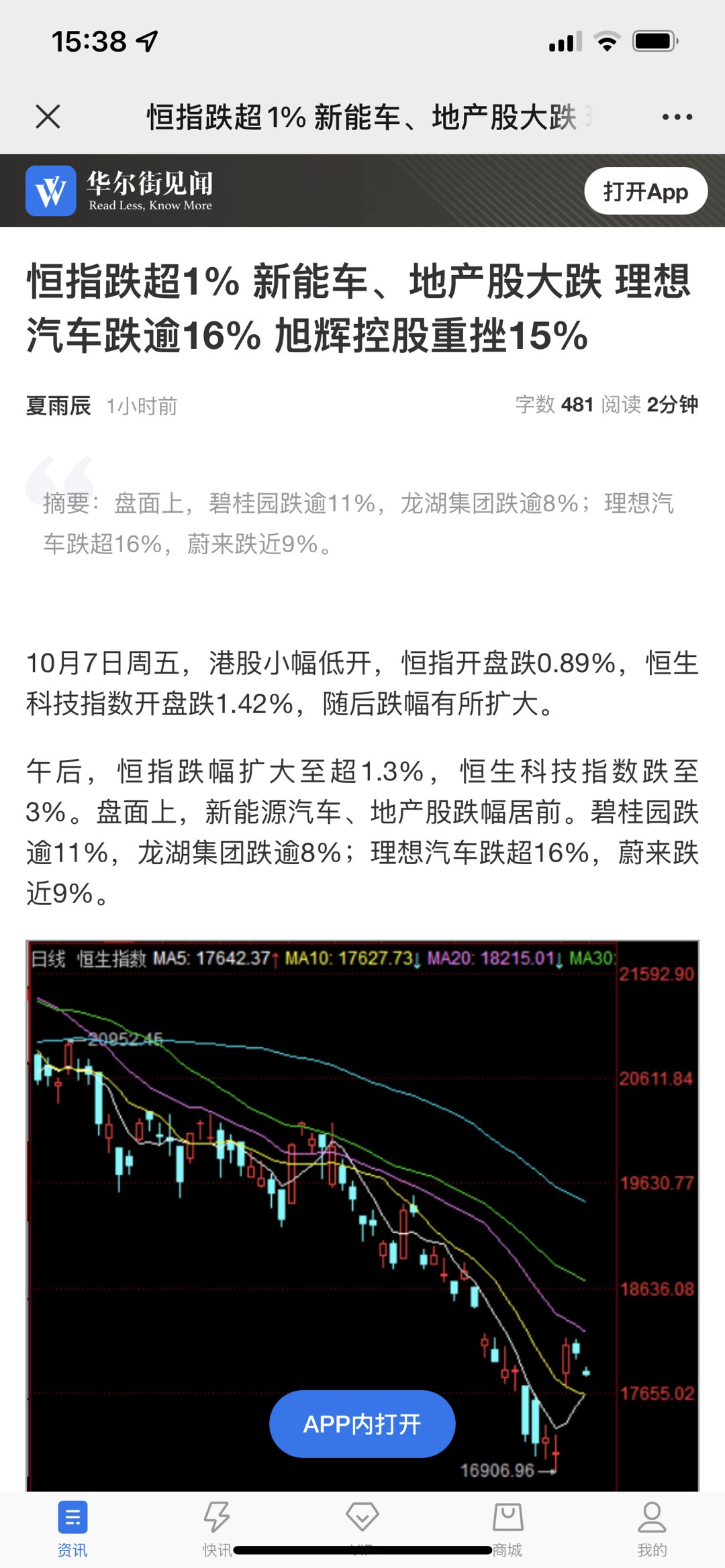Tap the APP内打开 button
Viewport: 725px width, 1568px height.
point(362,1423)
